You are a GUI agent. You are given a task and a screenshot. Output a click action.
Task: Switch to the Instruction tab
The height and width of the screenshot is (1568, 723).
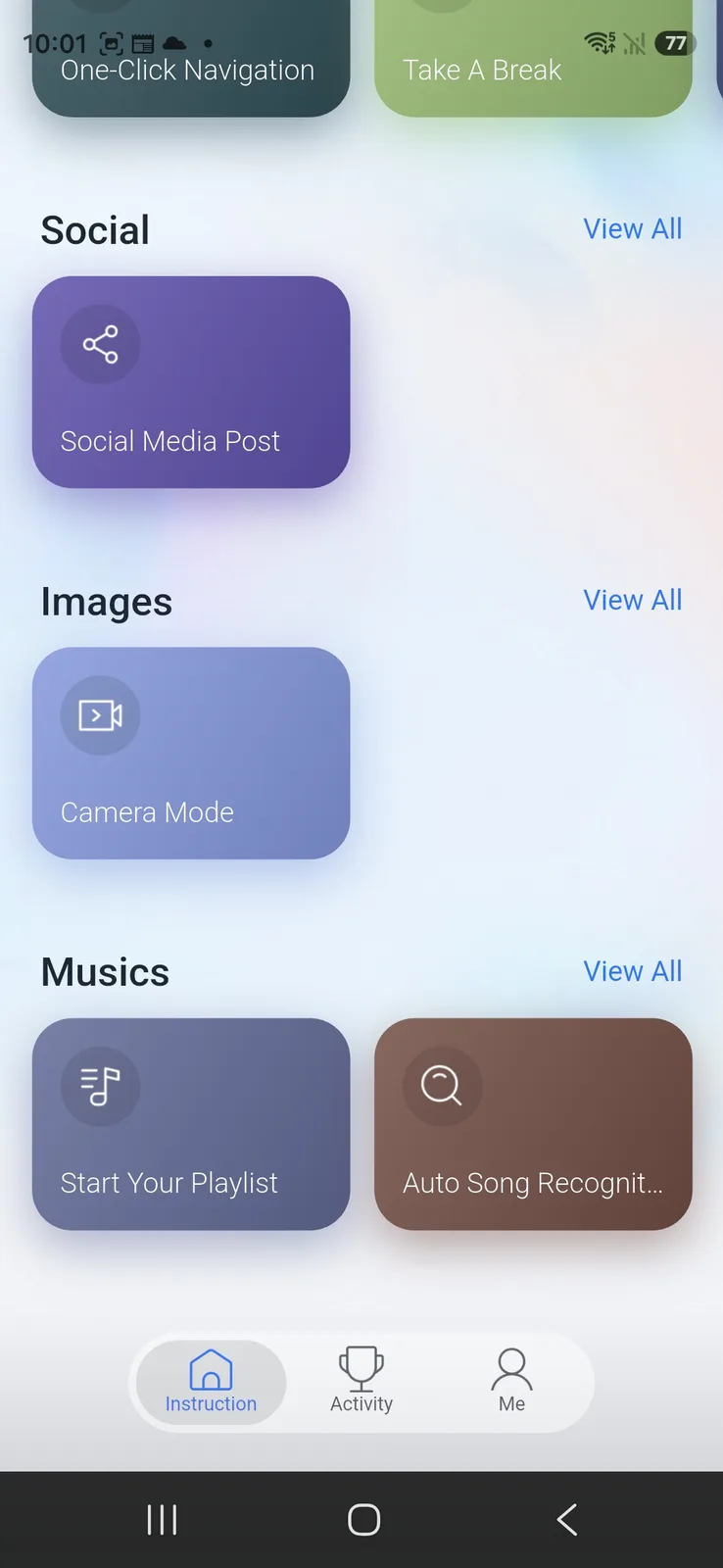[x=211, y=1382]
